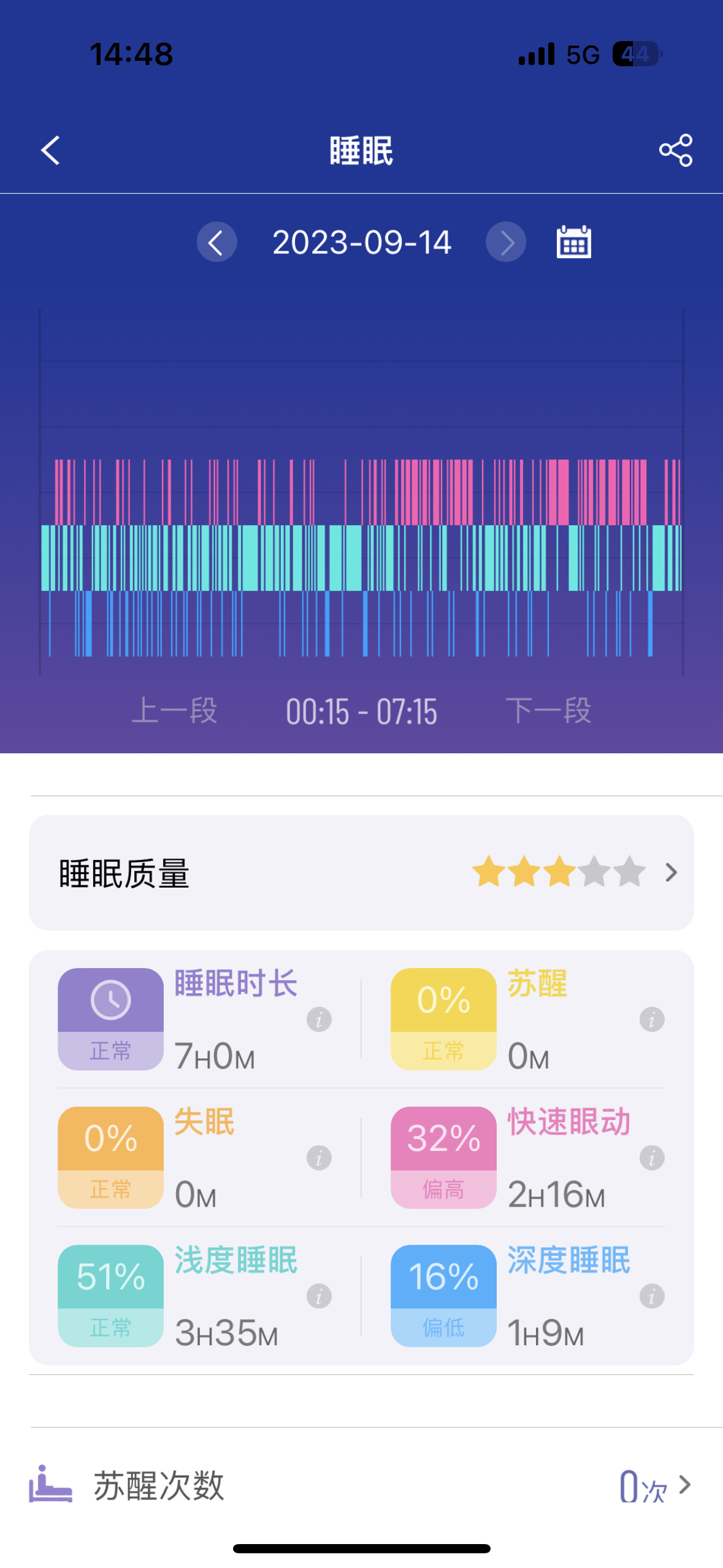Share the sleep report
Screen dimensions: 723x1568
pos(675,150)
